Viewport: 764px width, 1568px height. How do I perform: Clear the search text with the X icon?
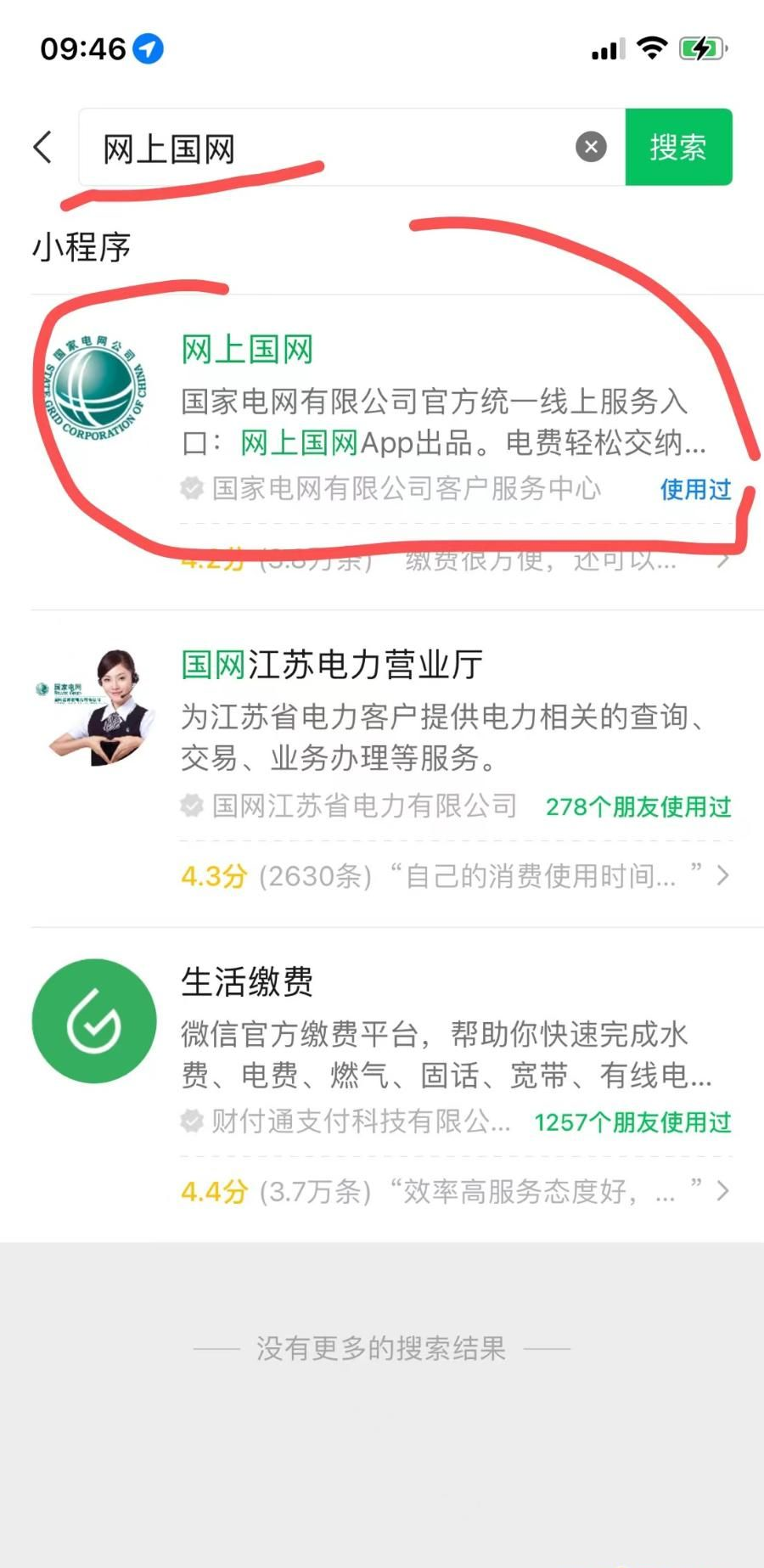click(x=591, y=148)
